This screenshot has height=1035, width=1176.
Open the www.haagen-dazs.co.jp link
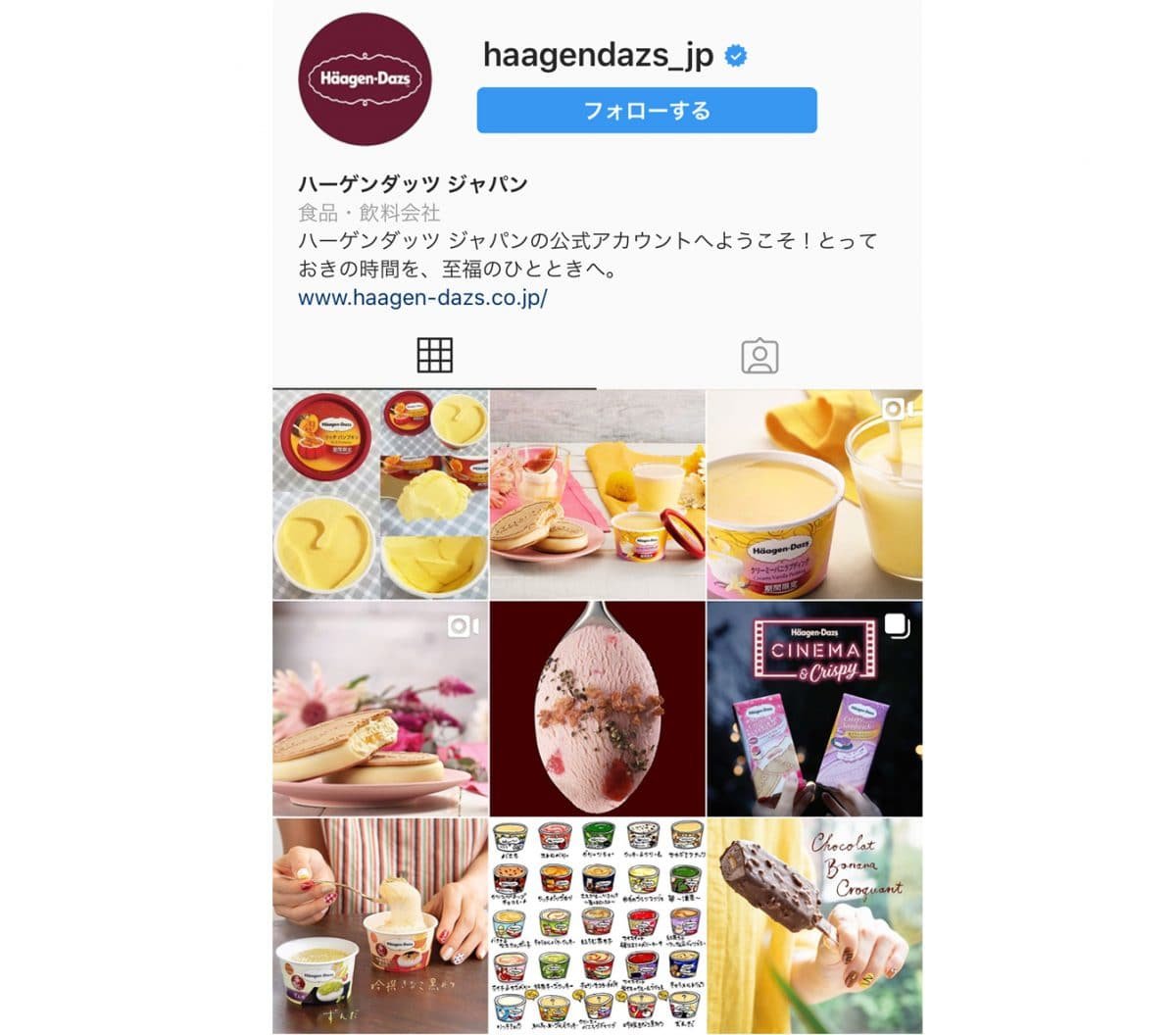422,298
